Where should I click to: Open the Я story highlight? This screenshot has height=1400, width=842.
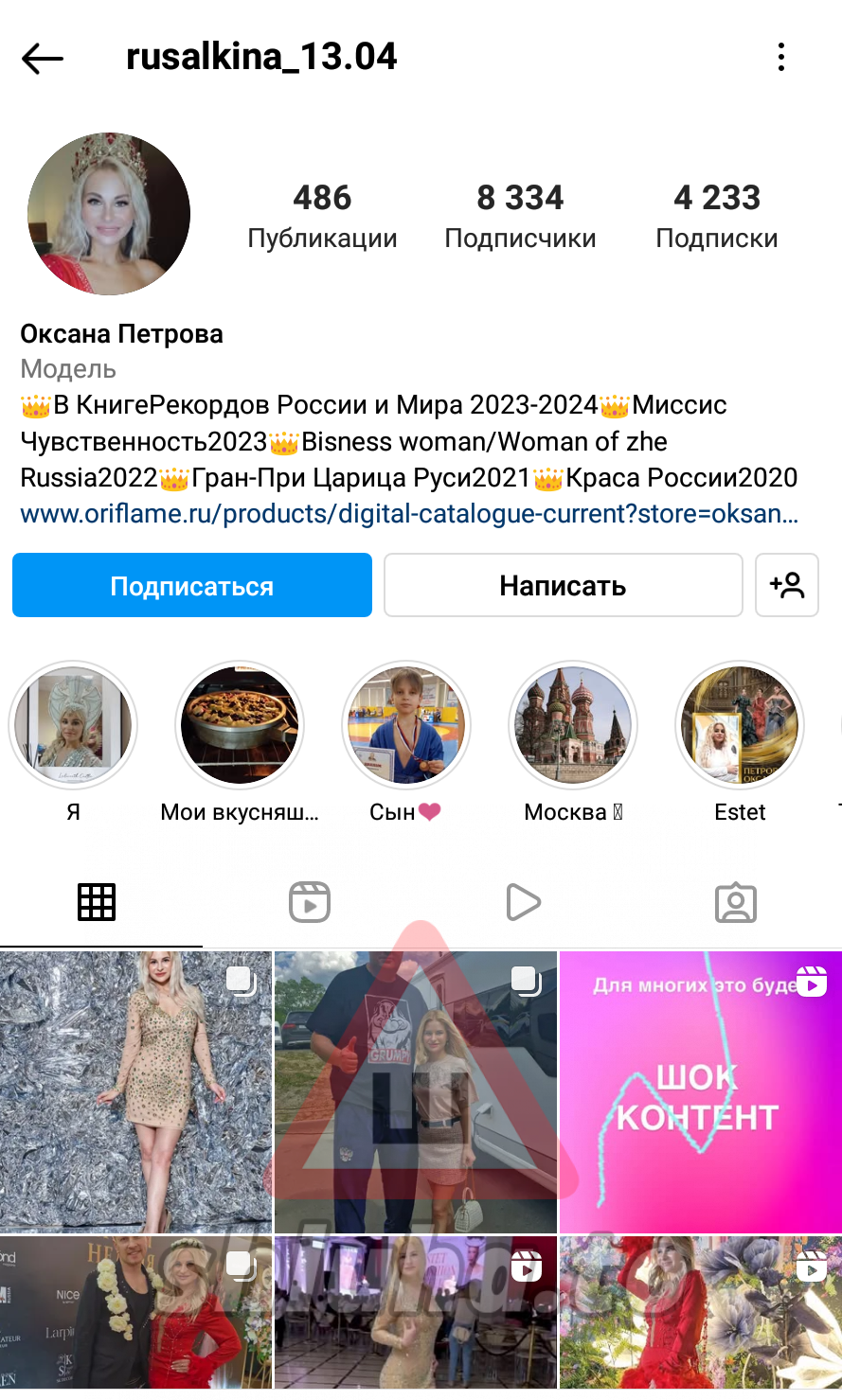click(74, 726)
